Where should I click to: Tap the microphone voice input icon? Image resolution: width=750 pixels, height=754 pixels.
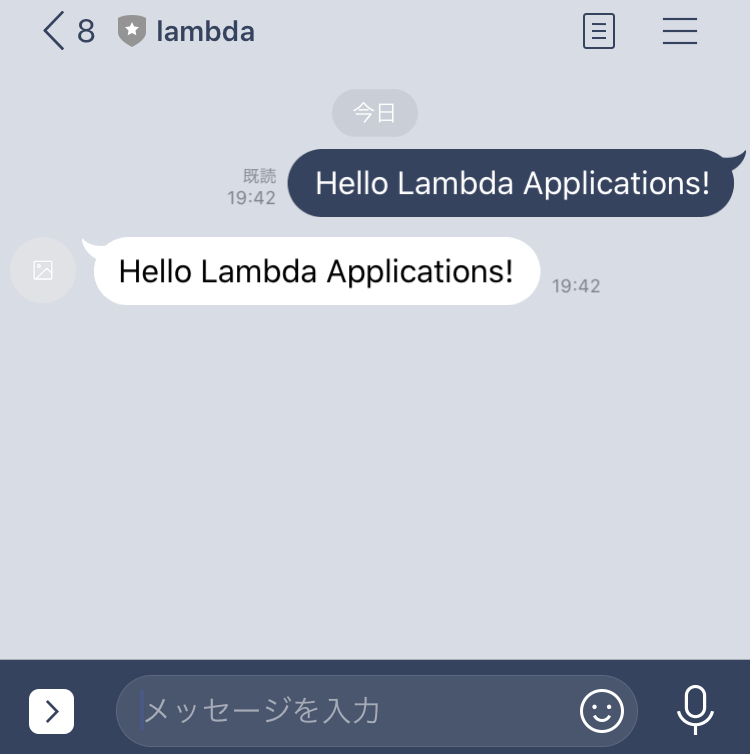click(695, 711)
